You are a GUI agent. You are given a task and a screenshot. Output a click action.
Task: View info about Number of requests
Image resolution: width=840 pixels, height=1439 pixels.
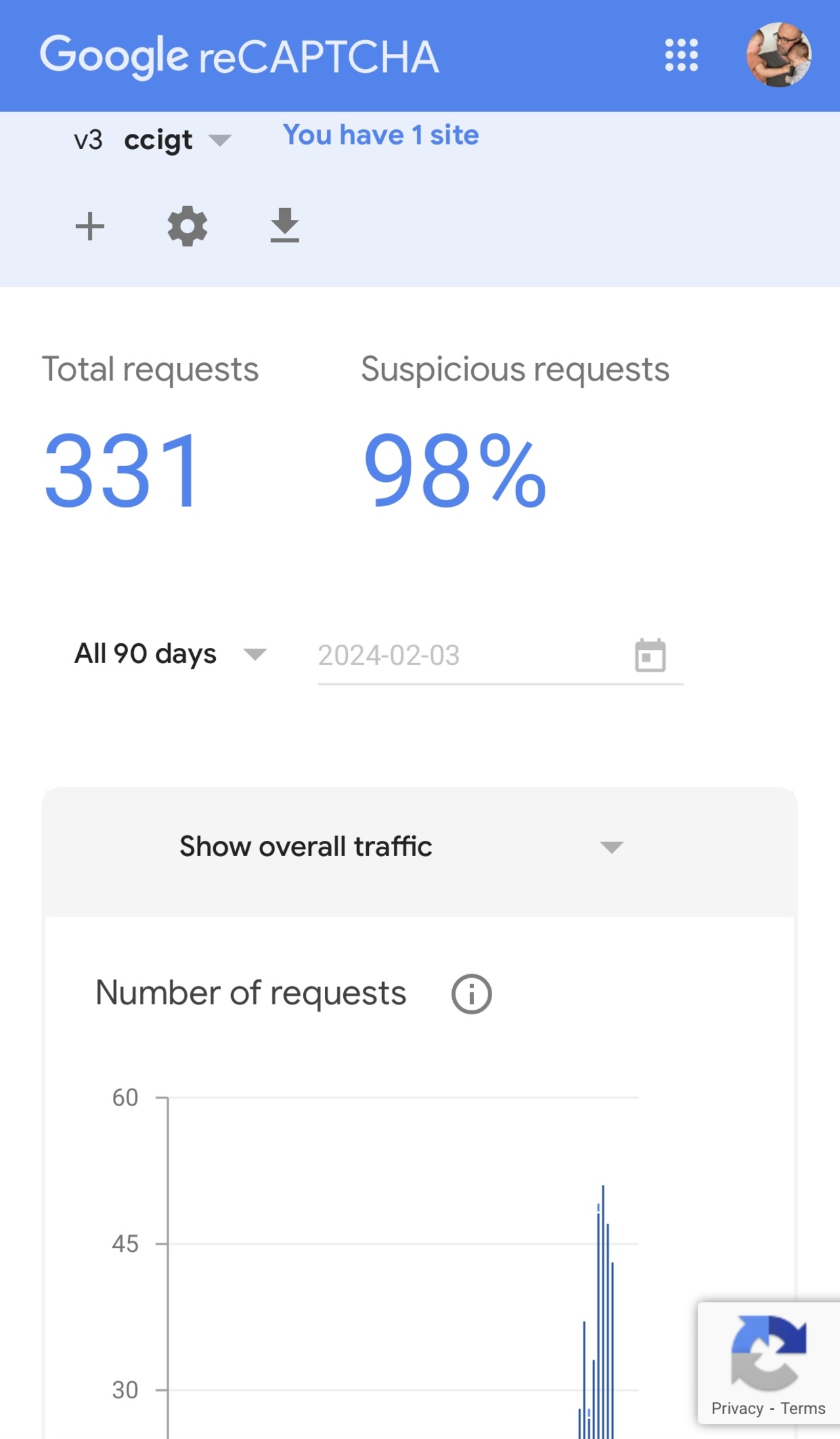471,994
